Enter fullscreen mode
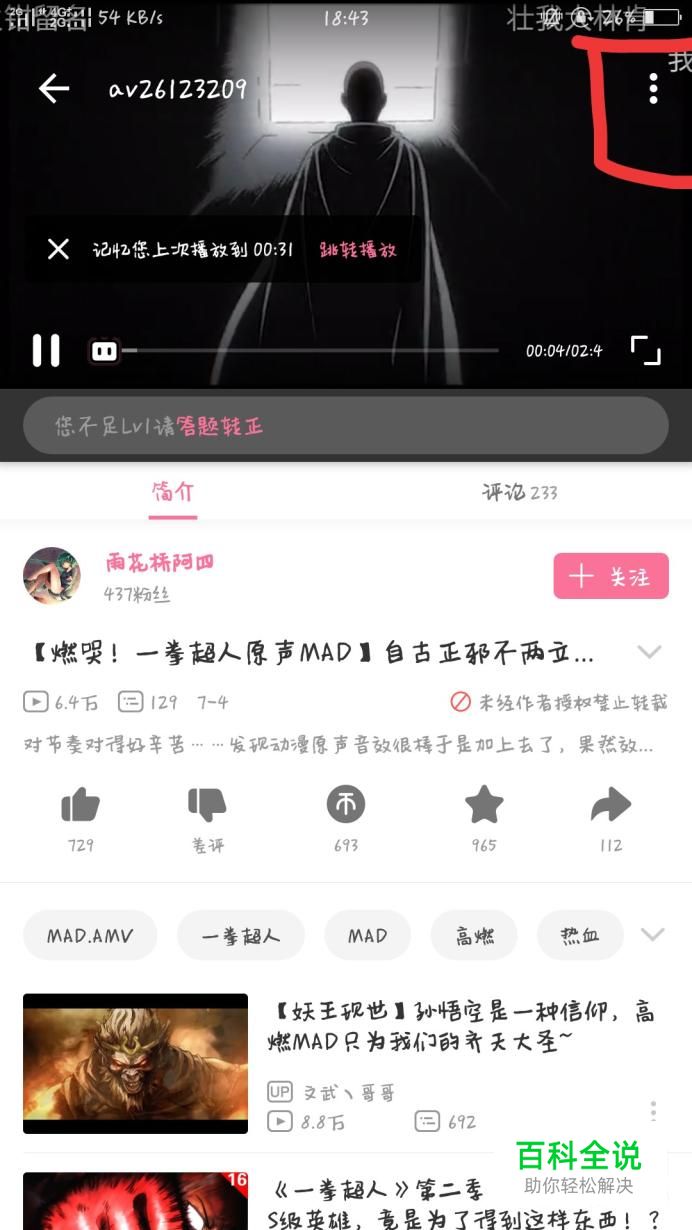Screen dimensions: 692x1230 [x=645, y=350]
